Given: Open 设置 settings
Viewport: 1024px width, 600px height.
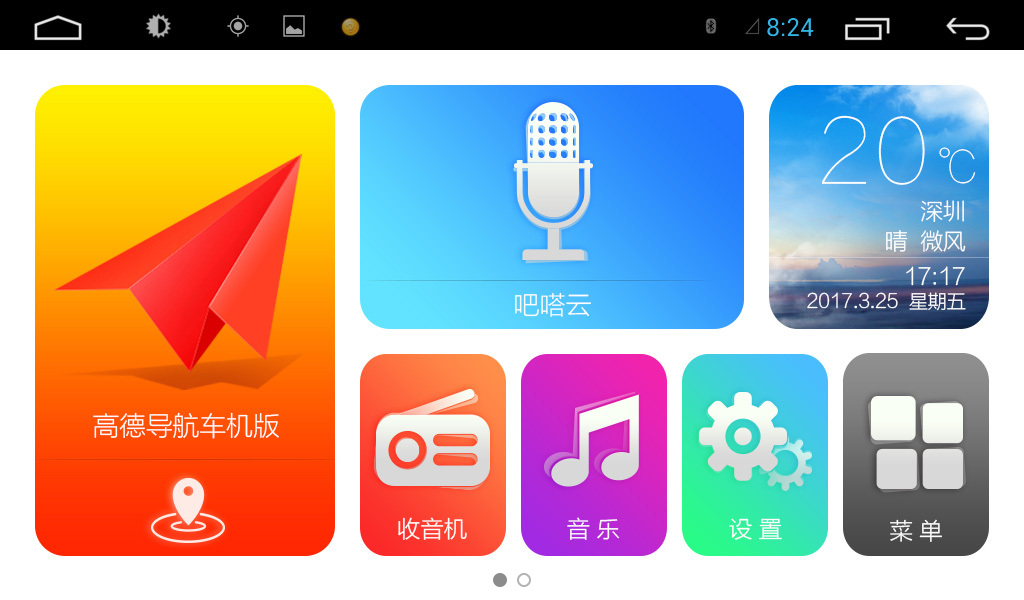Looking at the screenshot, I should [x=755, y=455].
